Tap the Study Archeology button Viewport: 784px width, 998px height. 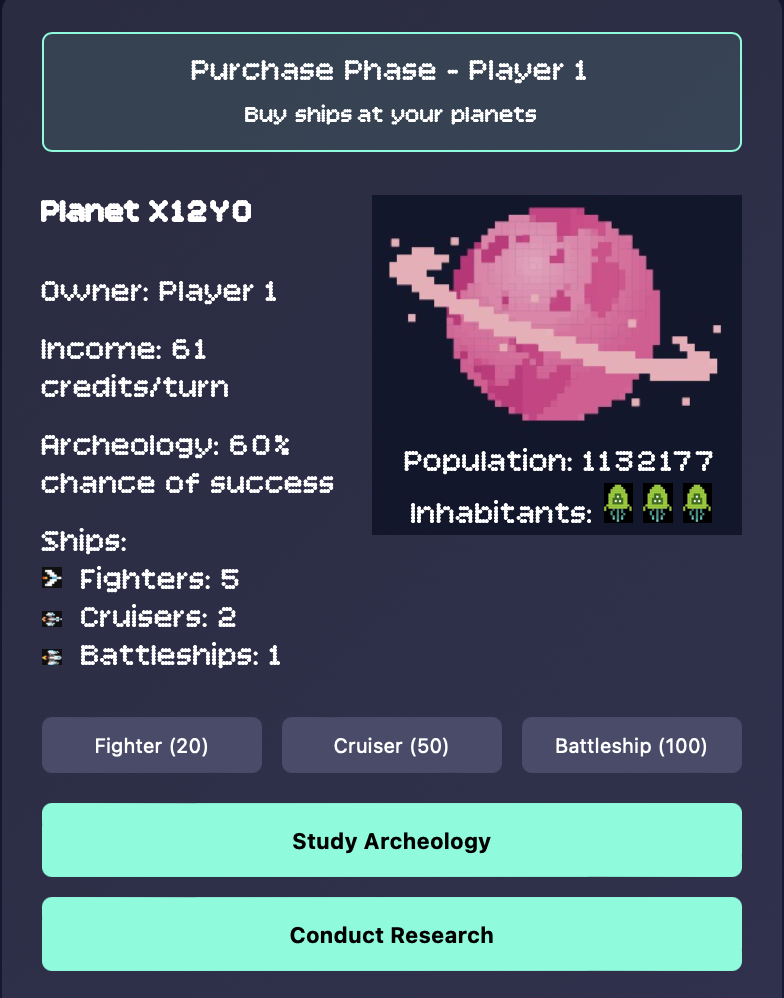391,840
